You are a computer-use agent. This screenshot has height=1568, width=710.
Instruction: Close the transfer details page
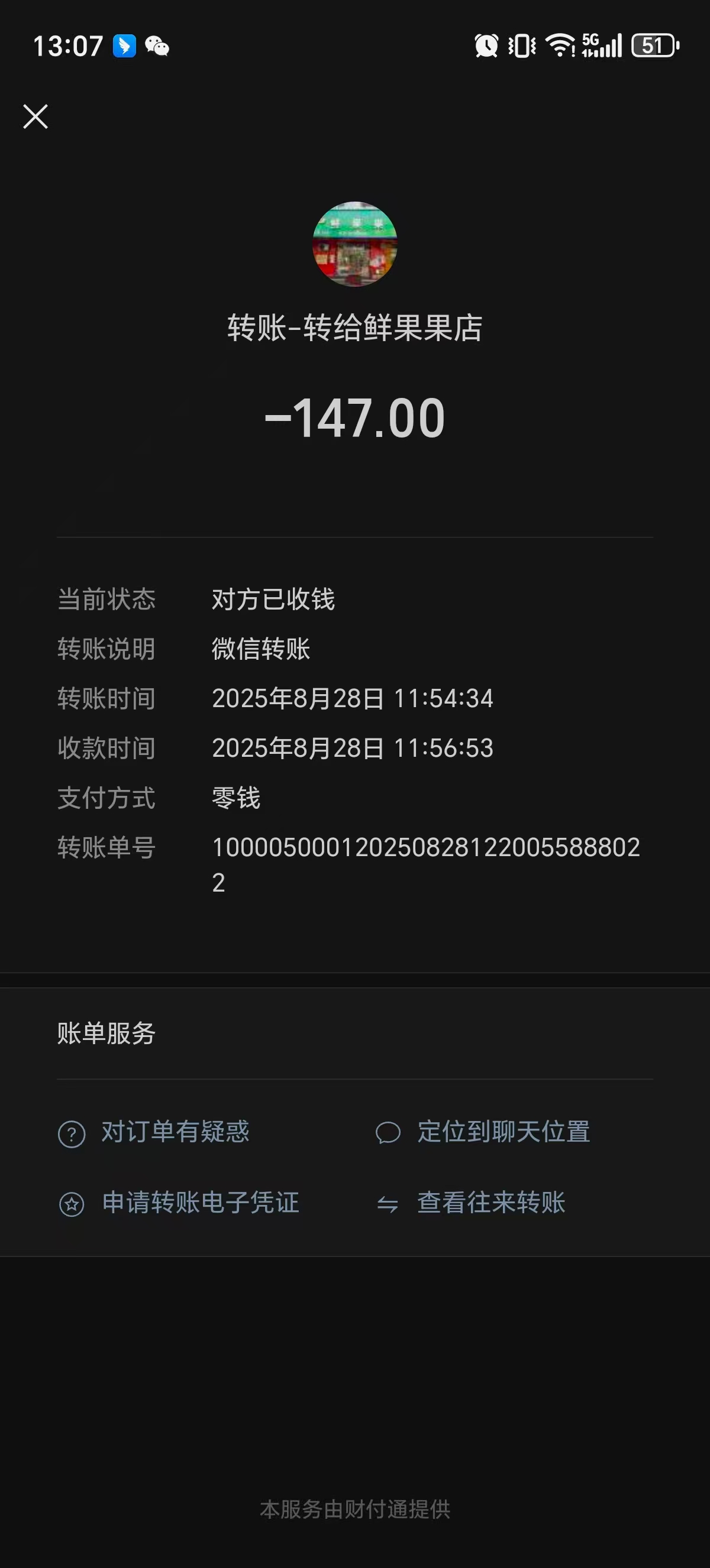[35, 116]
